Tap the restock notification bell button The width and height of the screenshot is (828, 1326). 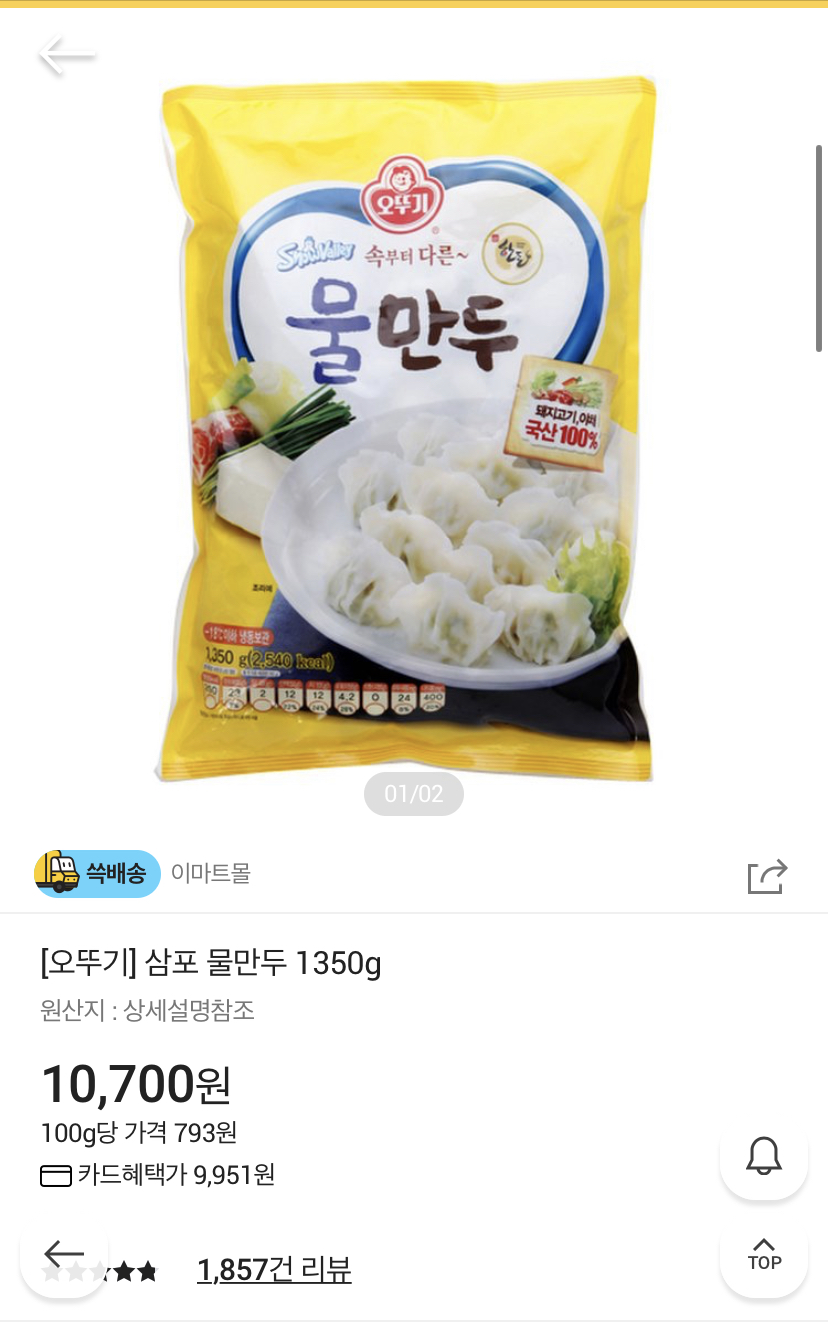(763, 1156)
